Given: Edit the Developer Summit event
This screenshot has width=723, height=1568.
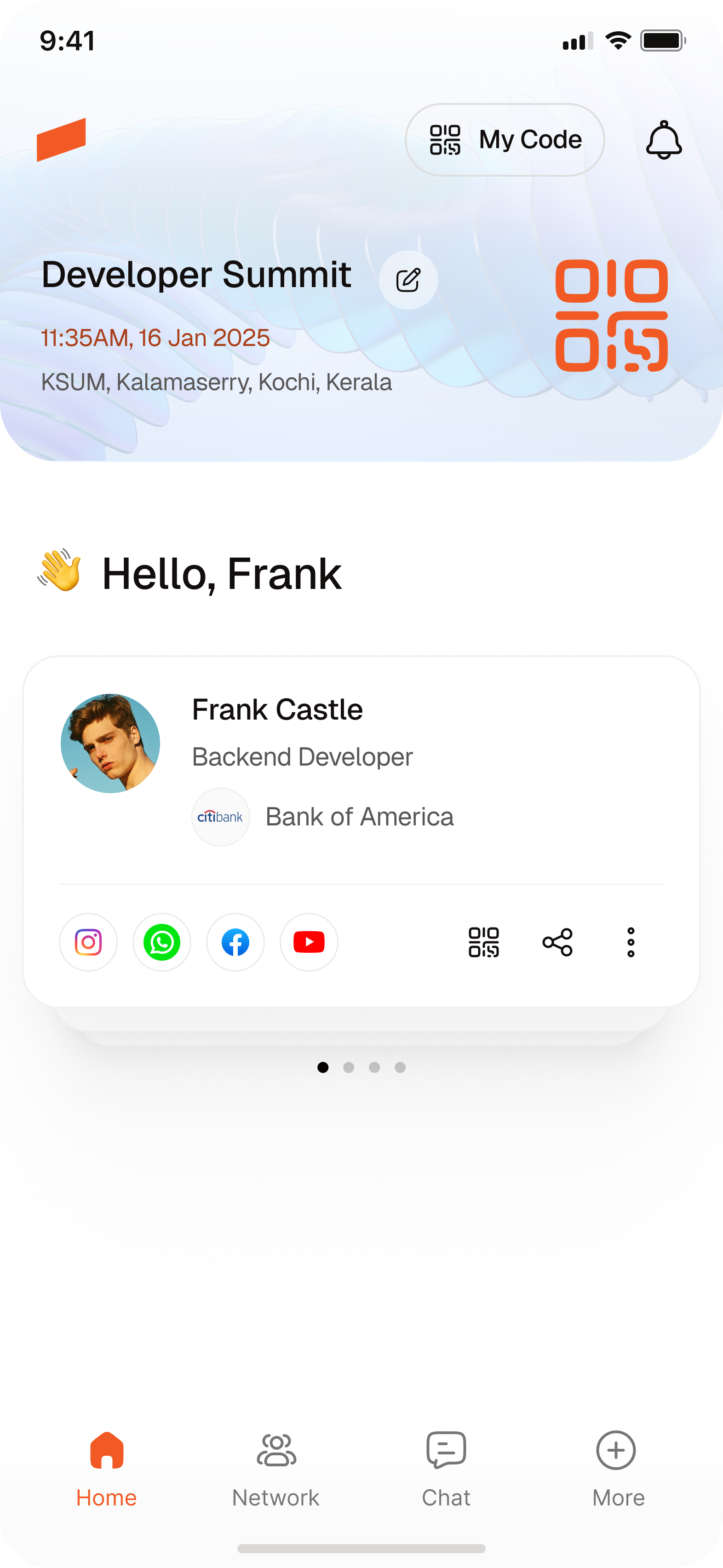Looking at the screenshot, I should click(x=408, y=280).
